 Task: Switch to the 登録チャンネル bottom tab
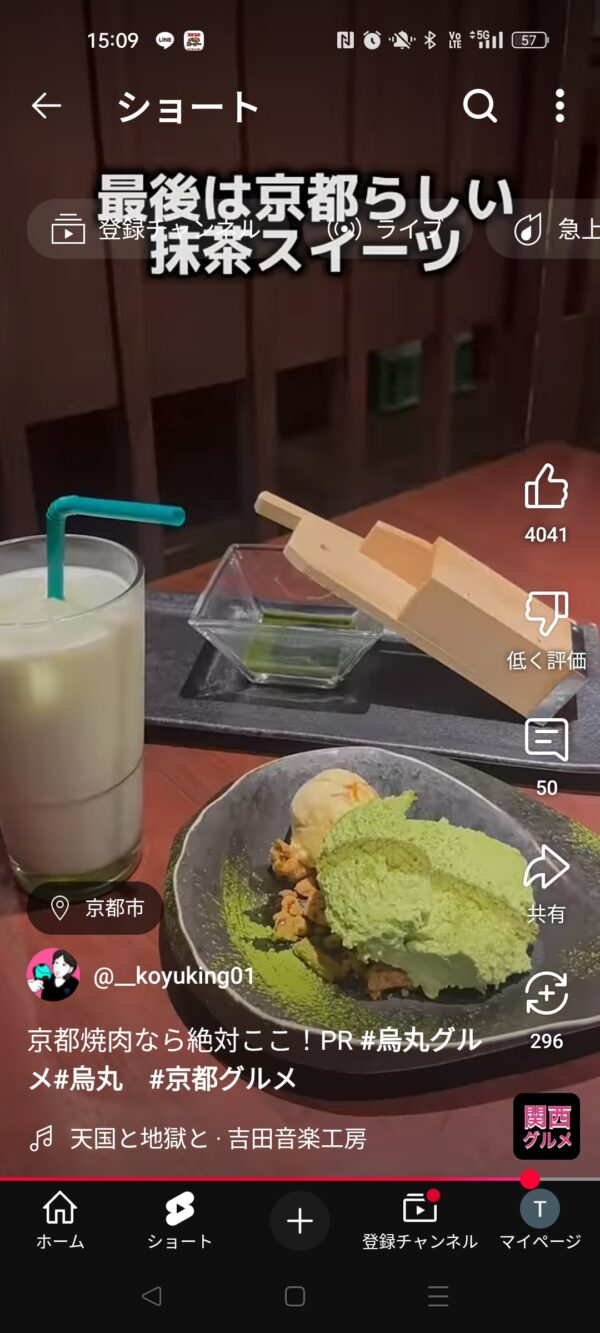click(420, 1221)
